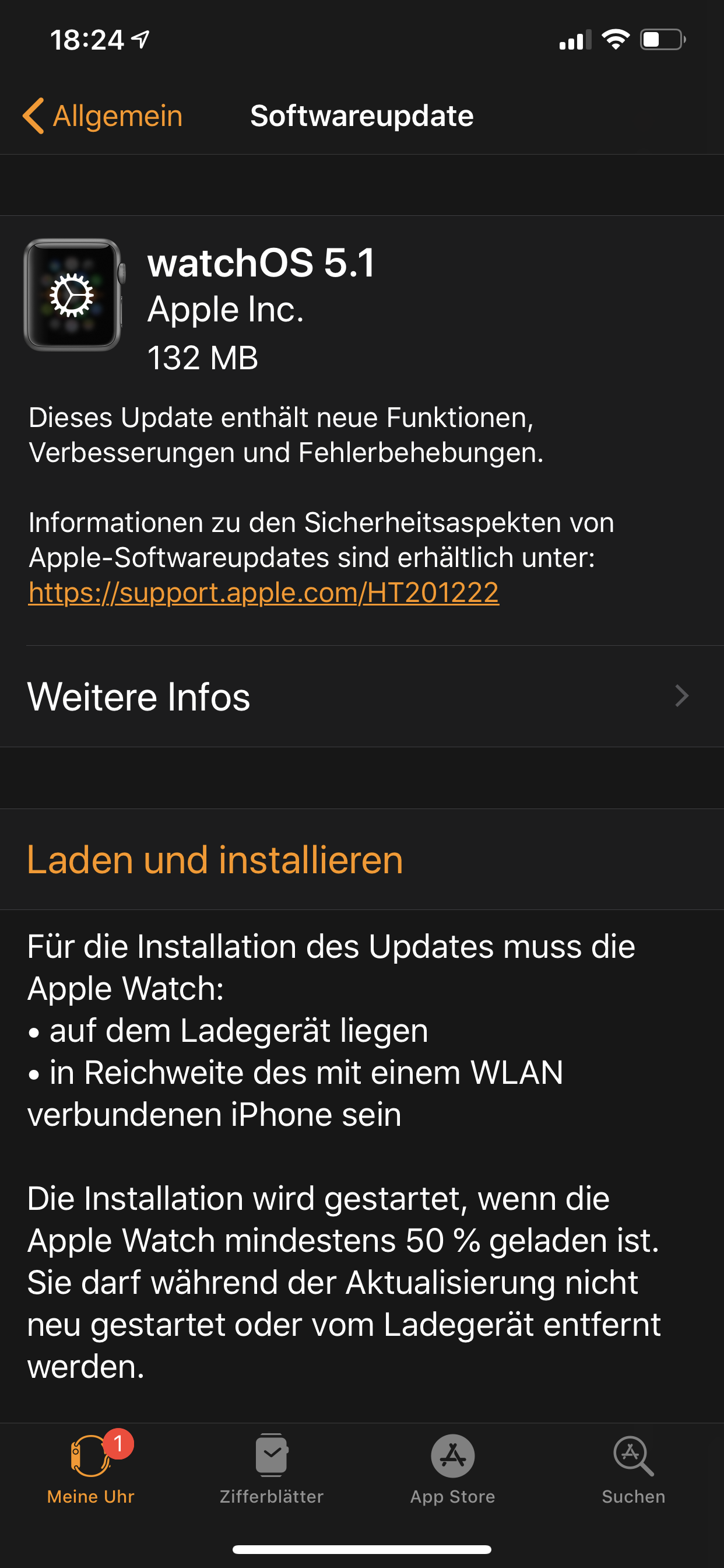
Task: Go back to Allgemein settings
Action: coord(102,116)
